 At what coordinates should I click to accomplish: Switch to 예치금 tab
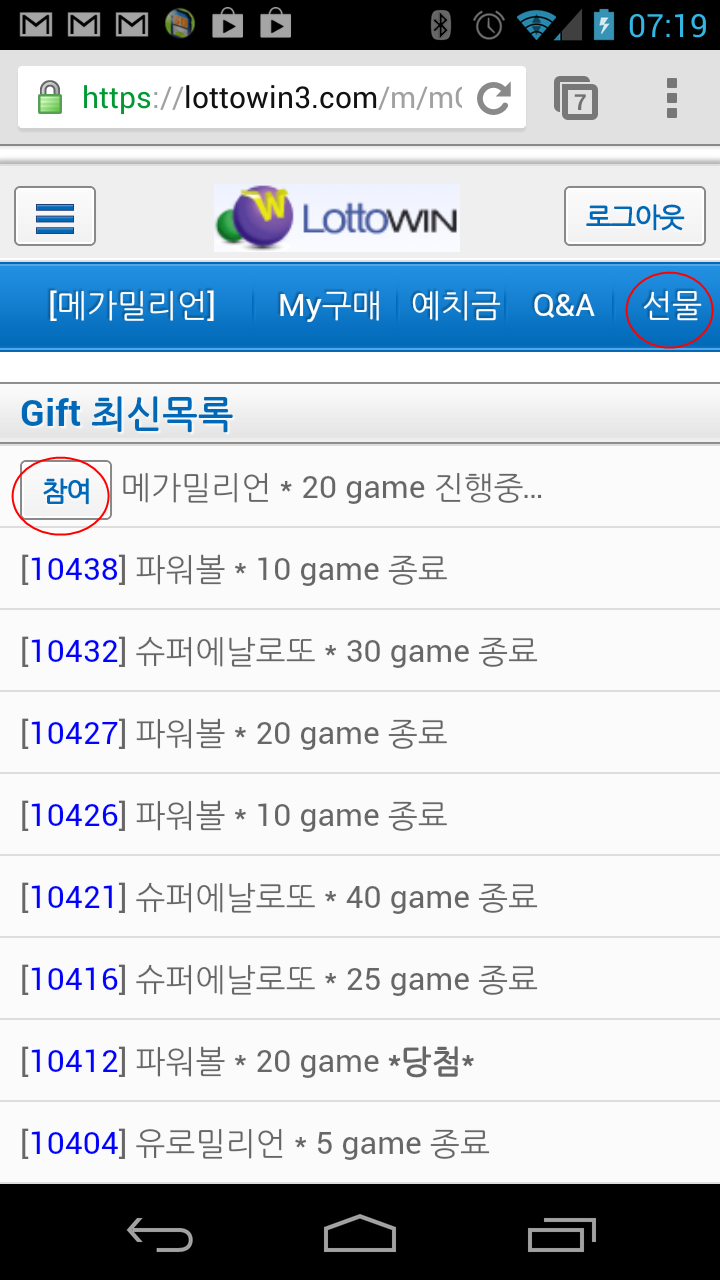point(455,305)
